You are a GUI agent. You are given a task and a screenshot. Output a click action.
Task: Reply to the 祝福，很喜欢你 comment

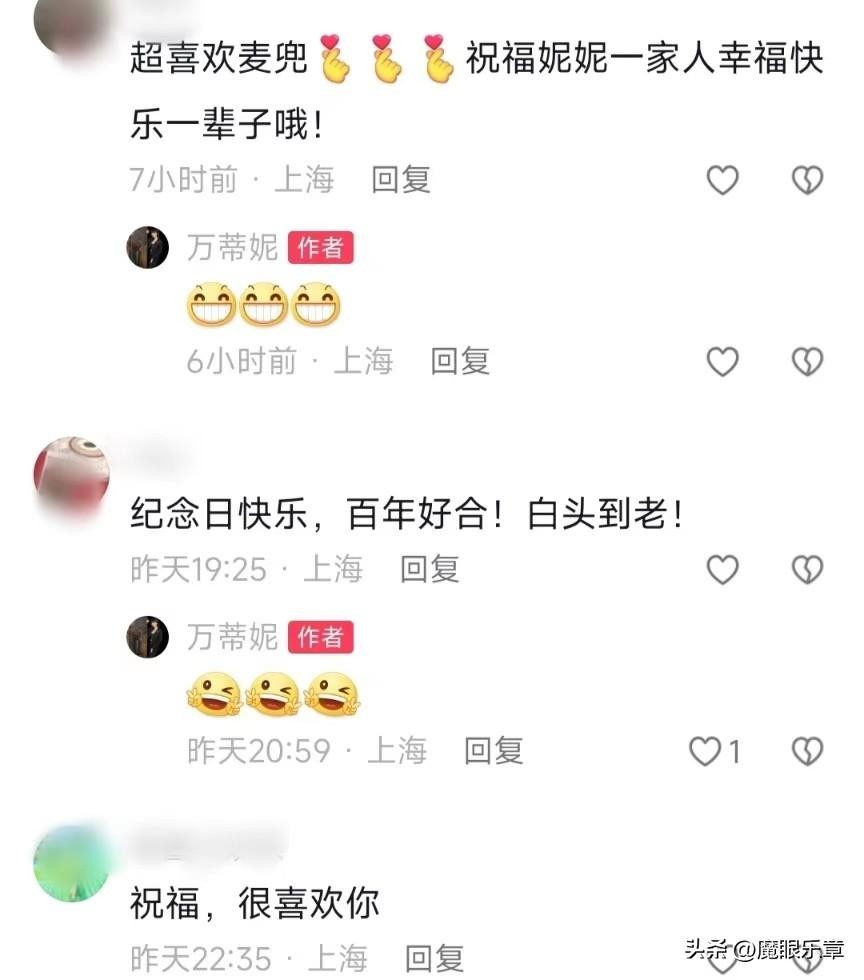click(435, 958)
